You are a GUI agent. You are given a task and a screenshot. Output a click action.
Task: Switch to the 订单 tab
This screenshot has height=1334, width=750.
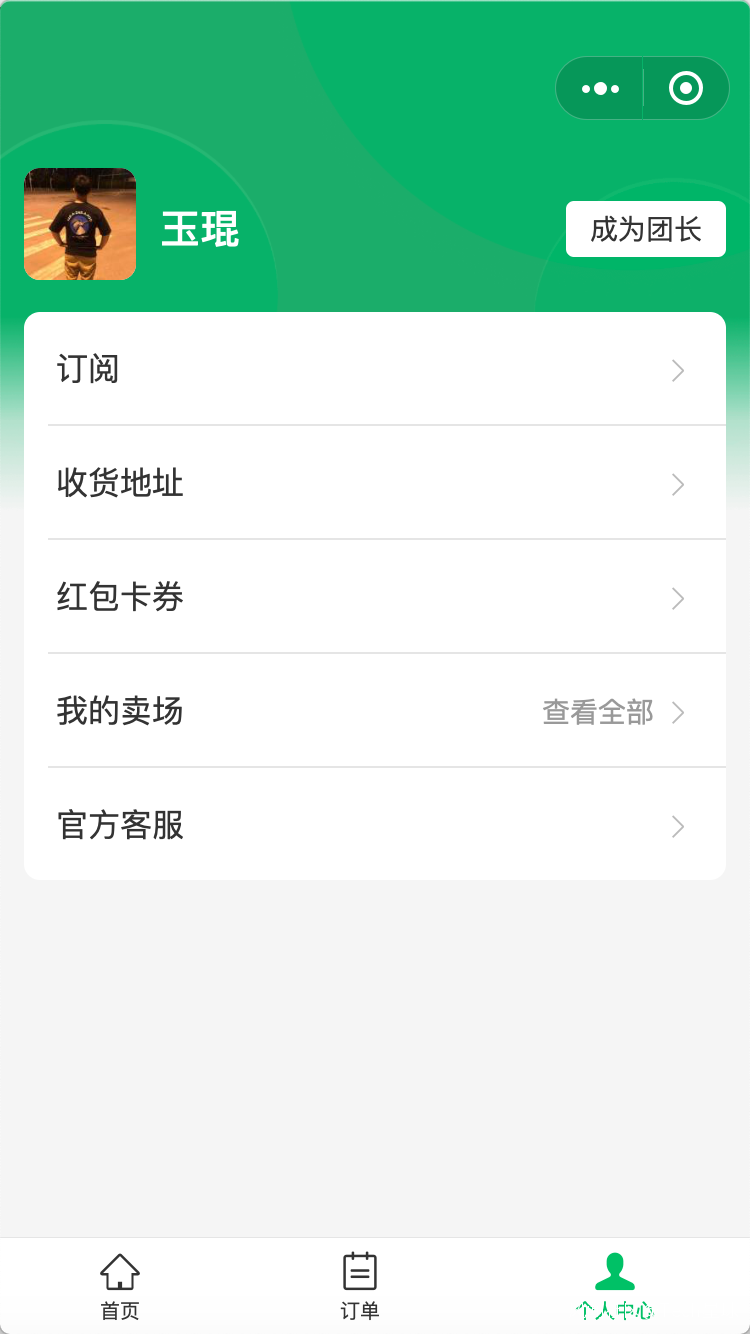coord(360,1286)
